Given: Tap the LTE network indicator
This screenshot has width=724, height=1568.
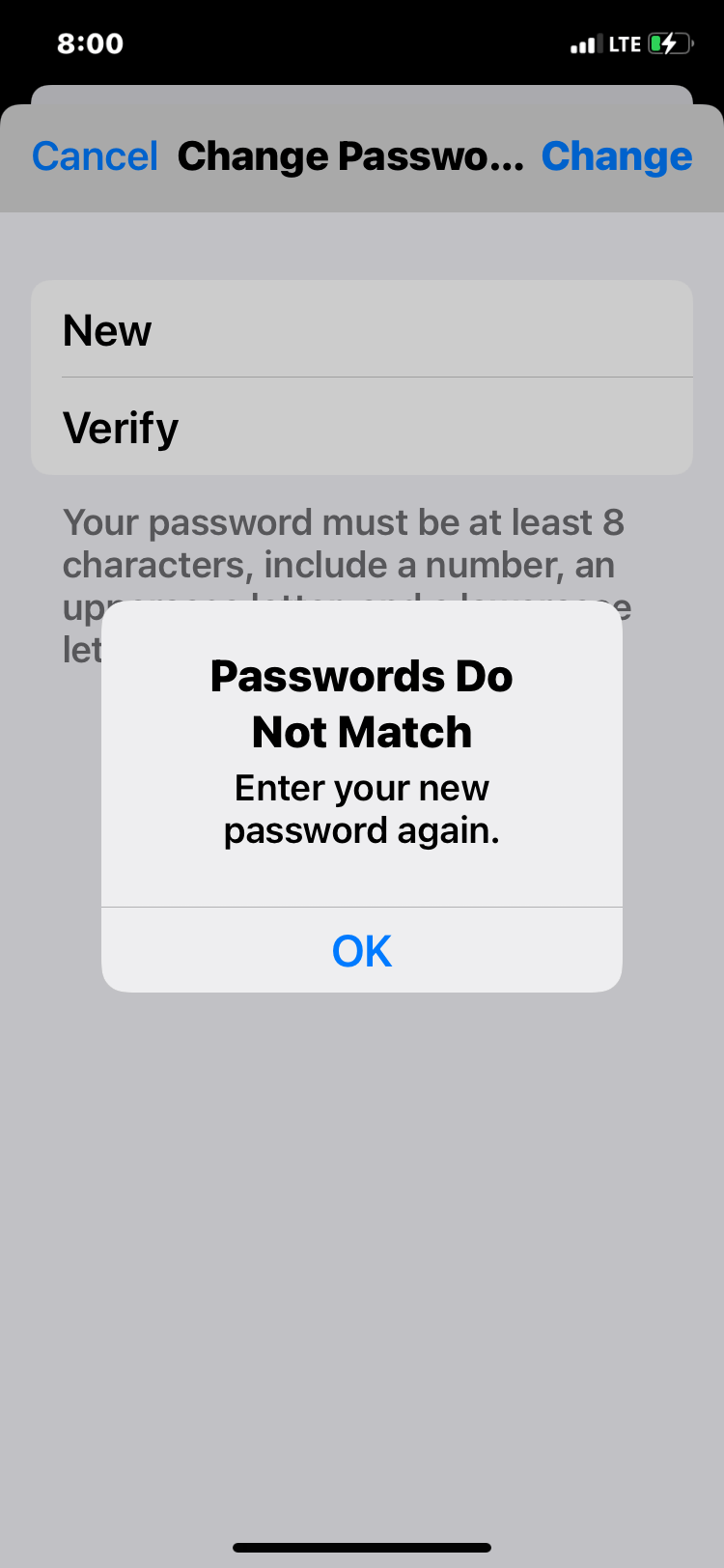Looking at the screenshot, I should pos(626,43).
